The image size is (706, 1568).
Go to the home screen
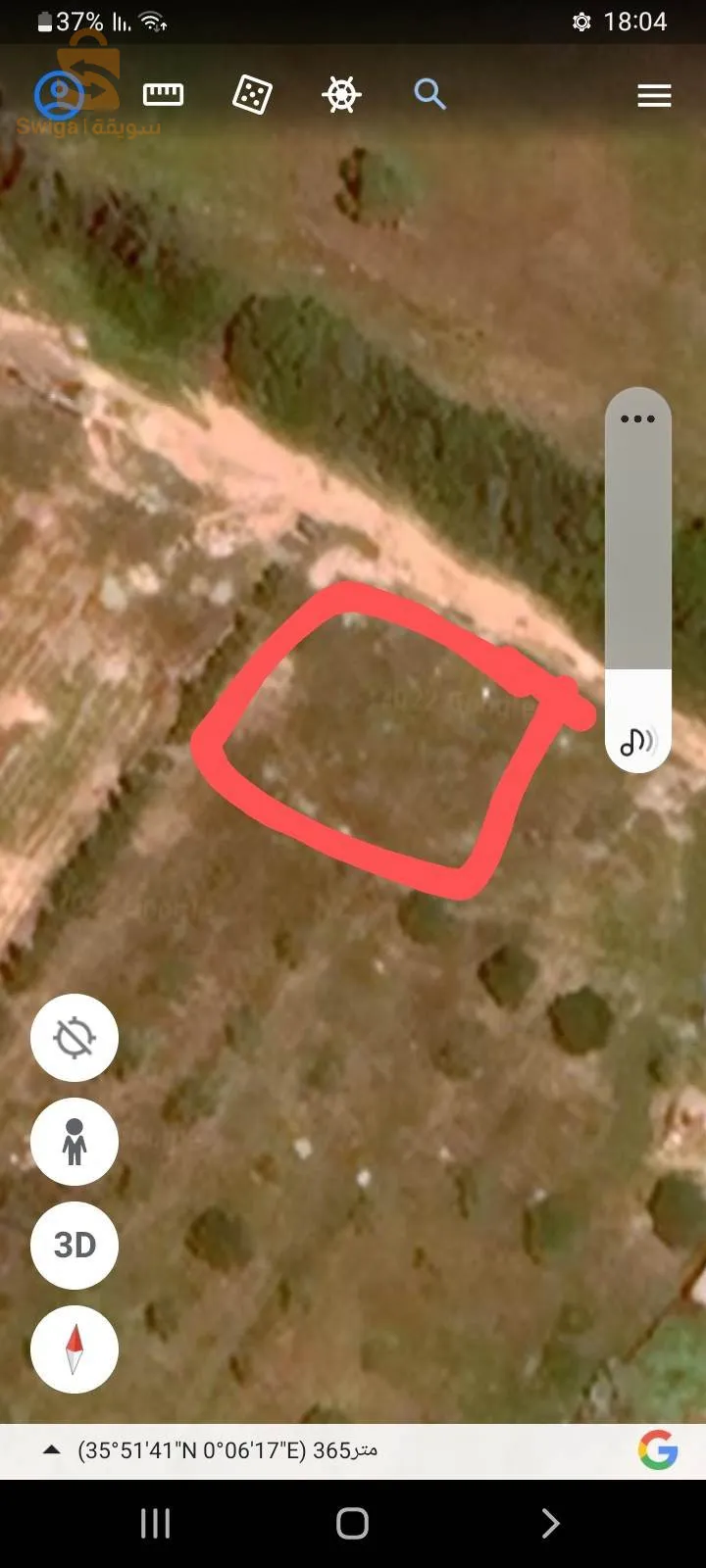click(353, 1523)
